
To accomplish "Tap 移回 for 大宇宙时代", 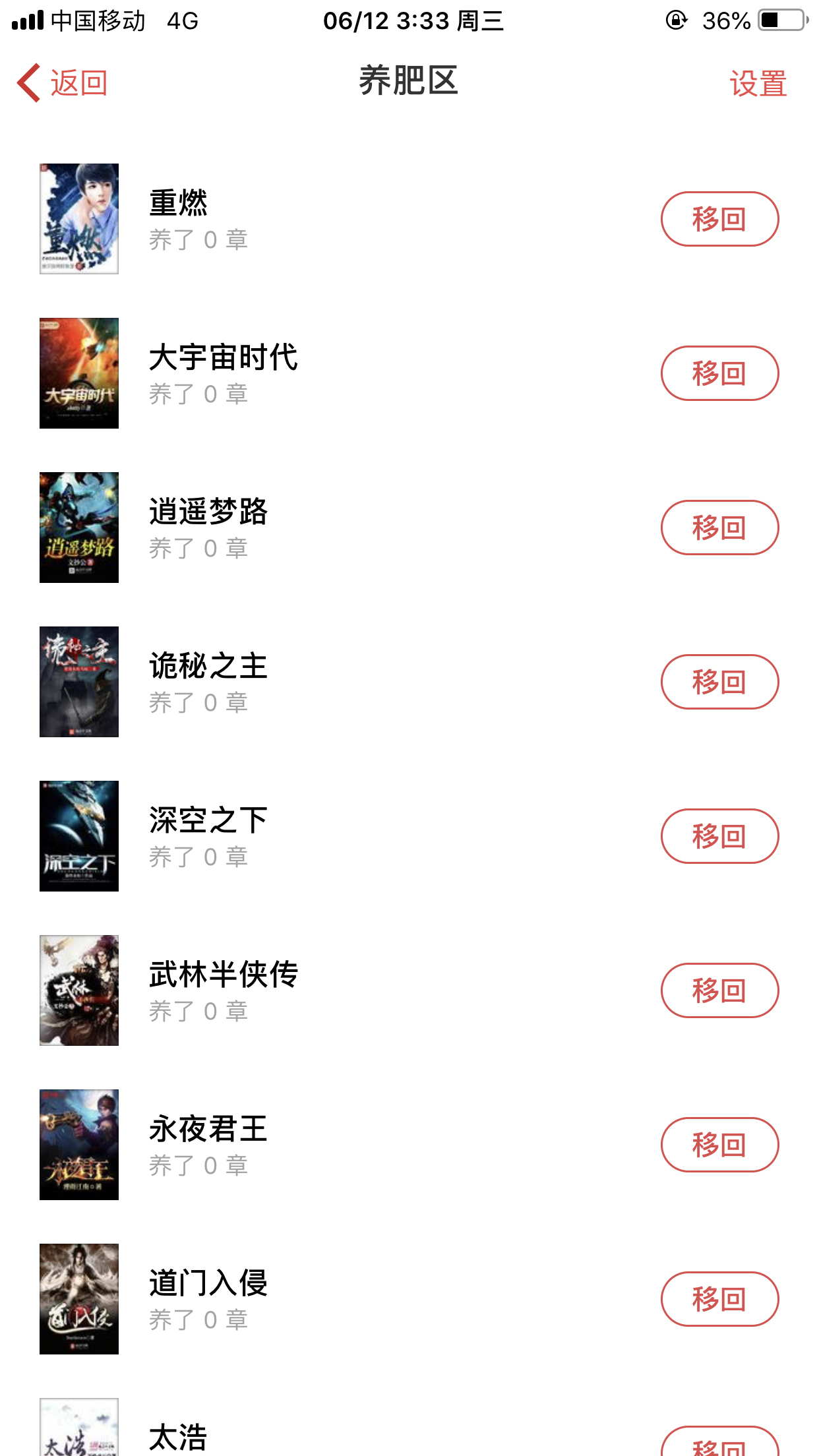I will [x=719, y=373].
